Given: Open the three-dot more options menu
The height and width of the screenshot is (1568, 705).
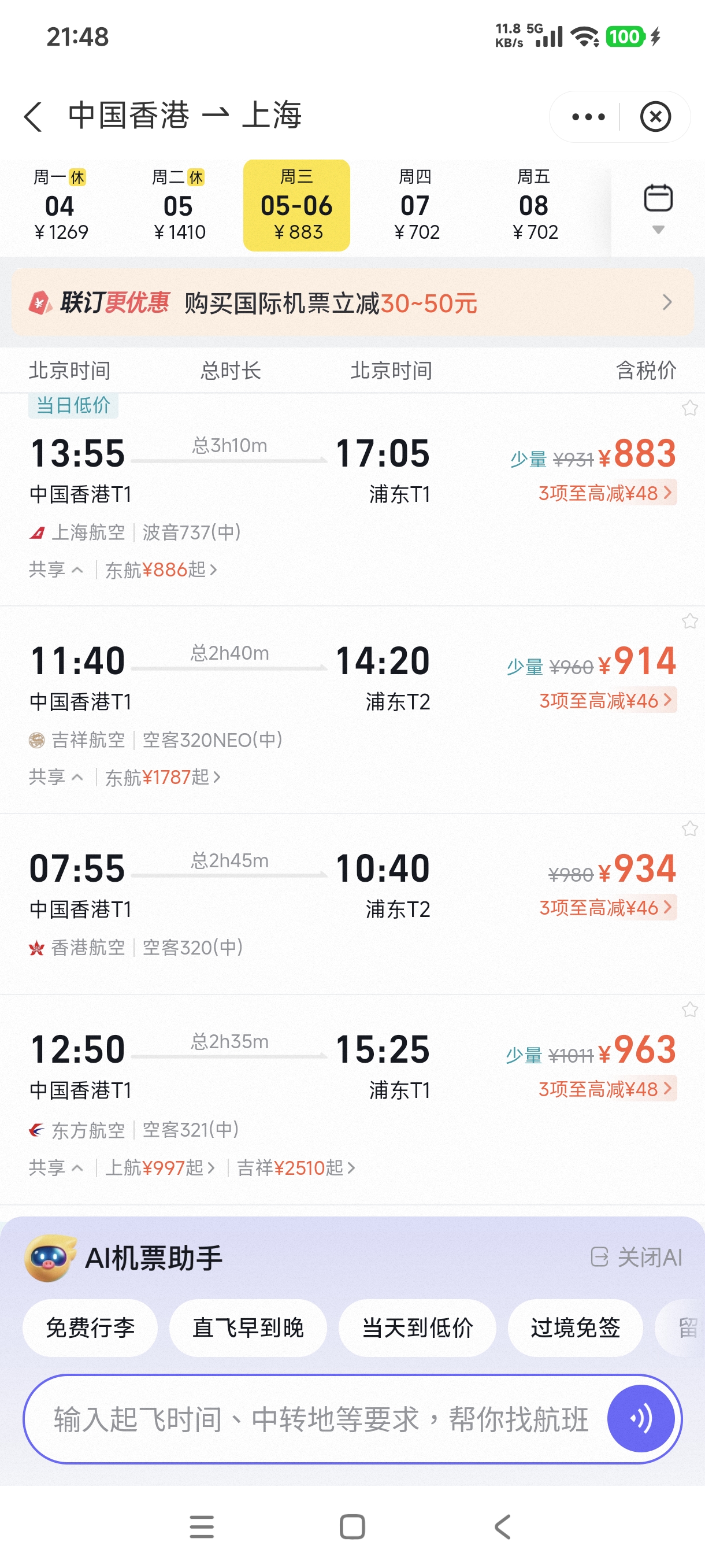Looking at the screenshot, I should click(588, 117).
